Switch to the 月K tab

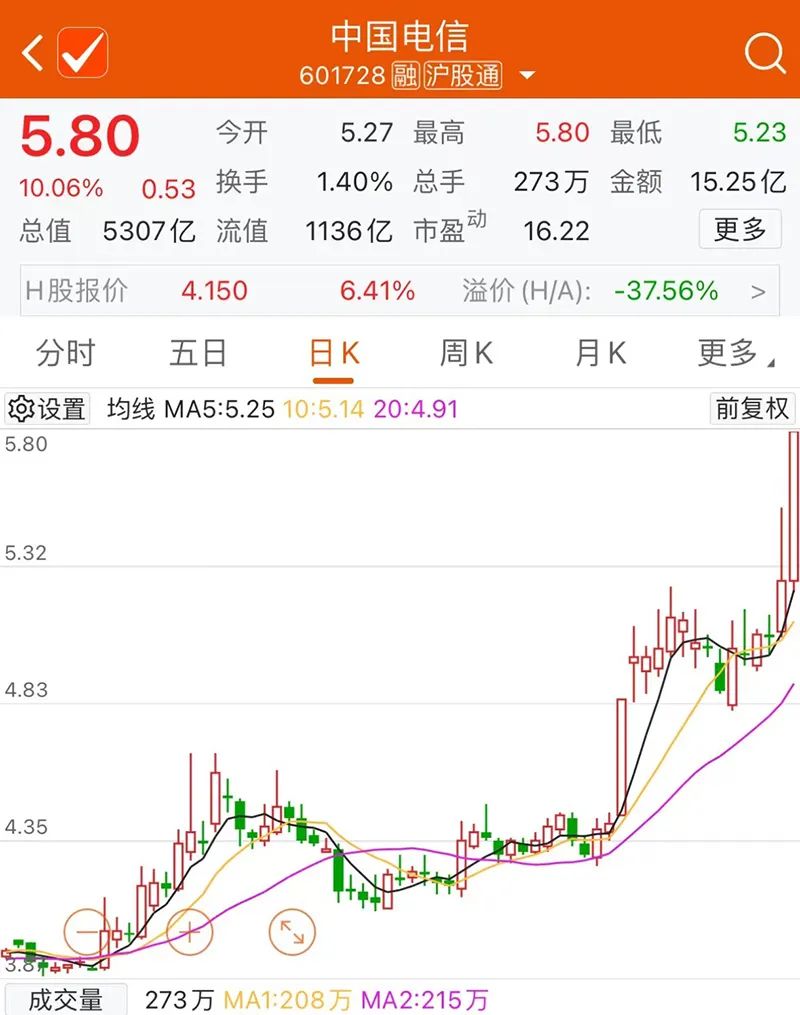(601, 353)
